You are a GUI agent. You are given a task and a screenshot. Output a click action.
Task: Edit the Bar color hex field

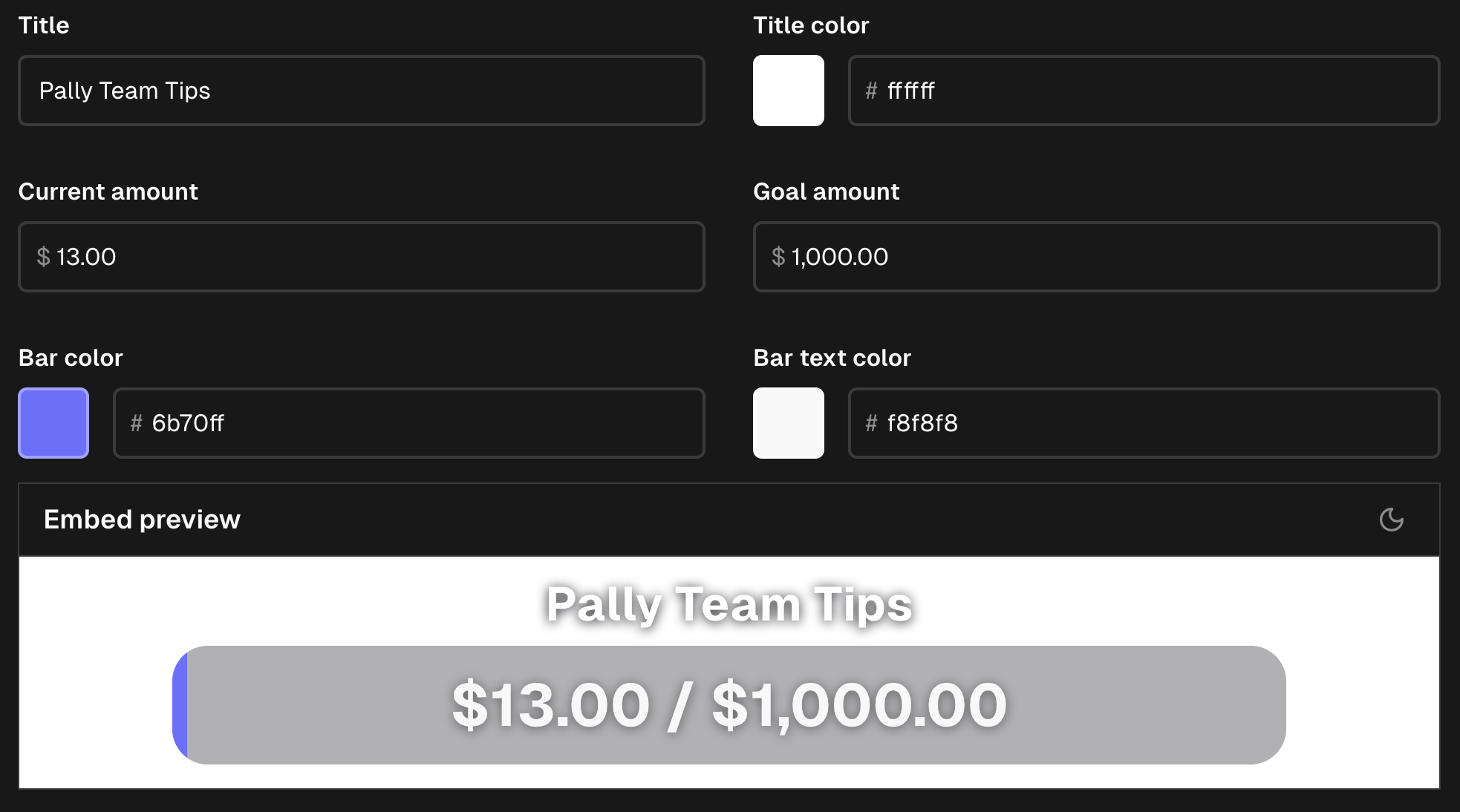coord(408,423)
